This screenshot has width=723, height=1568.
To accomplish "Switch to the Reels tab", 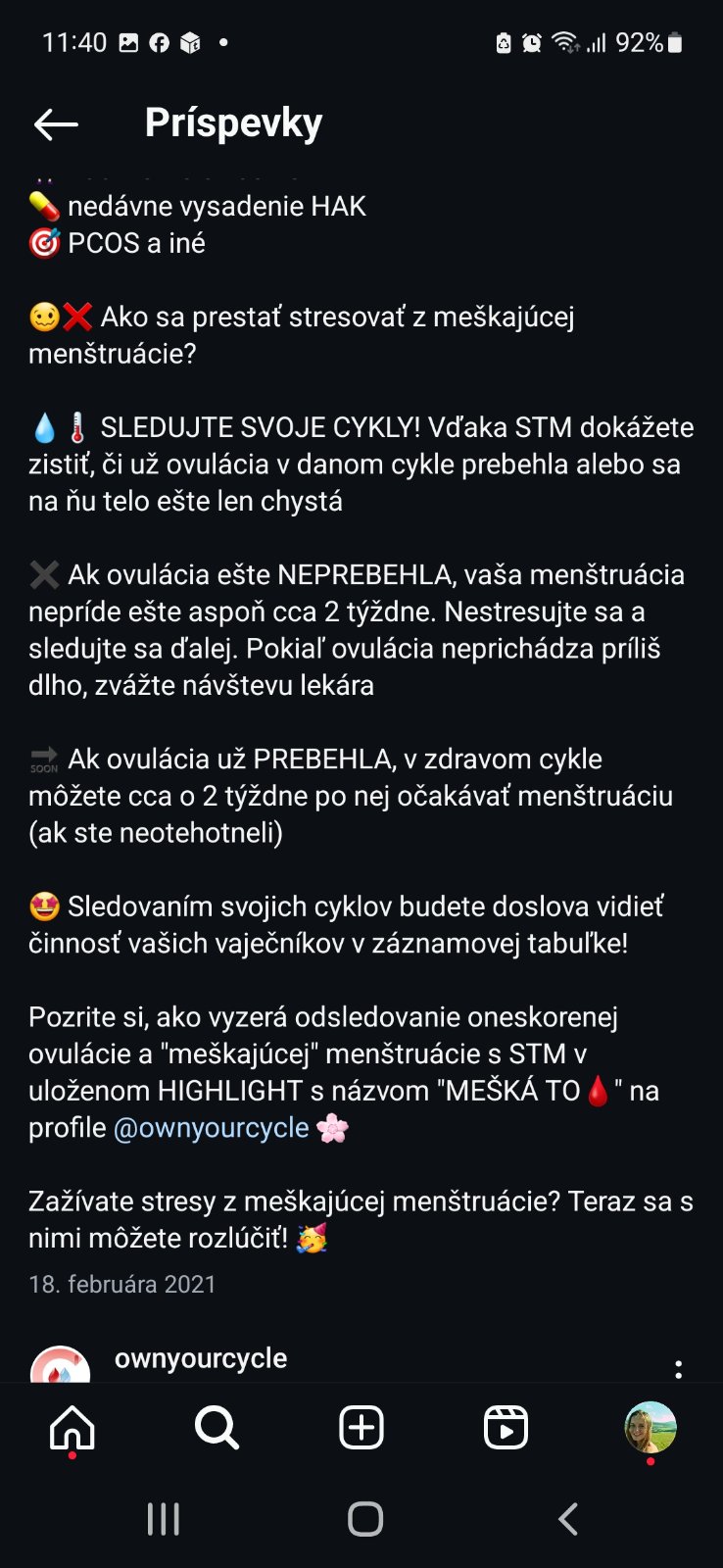I will (506, 1428).
